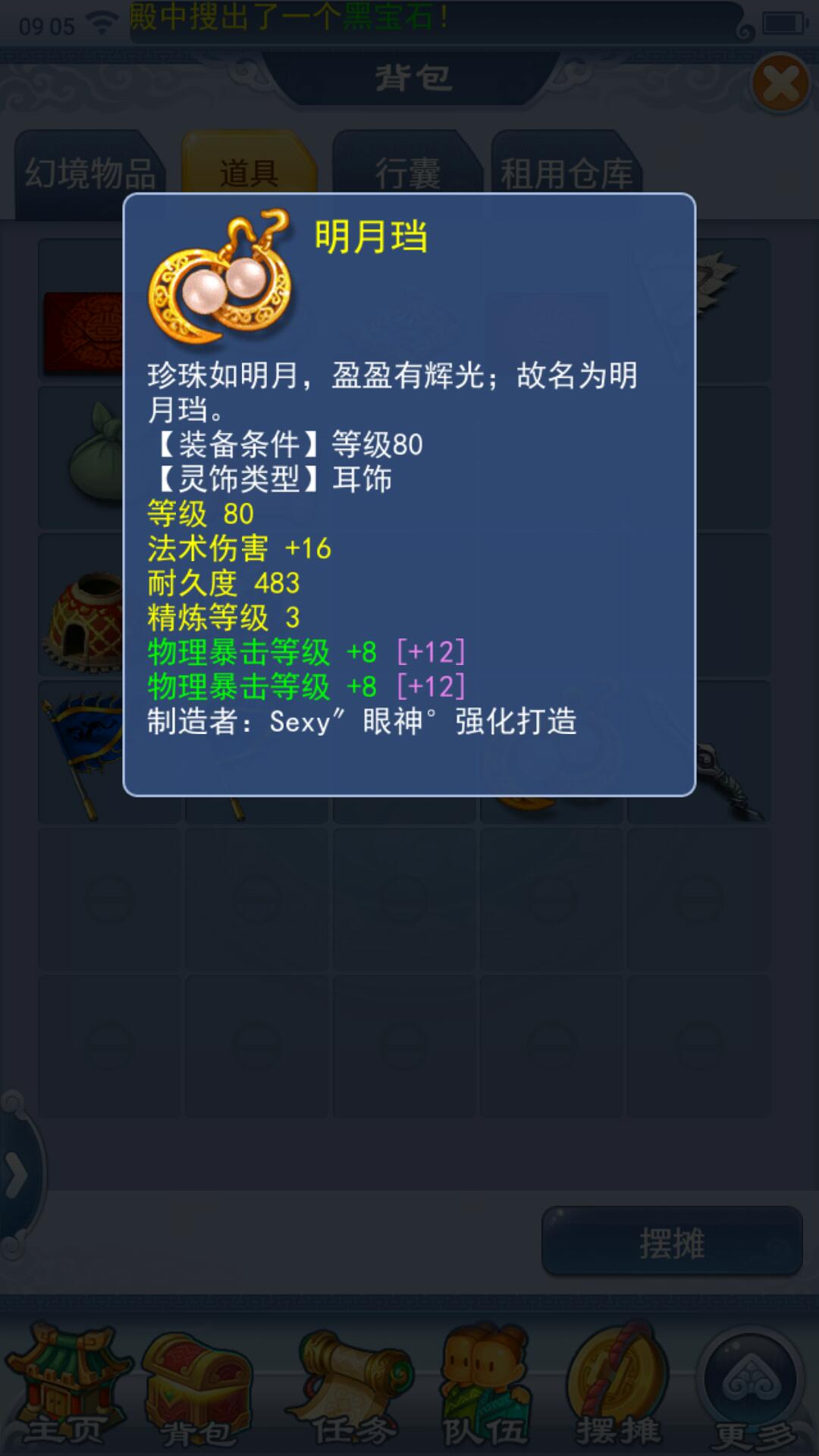This screenshot has width=819, height=1456.
Task: Go to 主页 in the bottom bar
Action: click(x=67, y=1388)
